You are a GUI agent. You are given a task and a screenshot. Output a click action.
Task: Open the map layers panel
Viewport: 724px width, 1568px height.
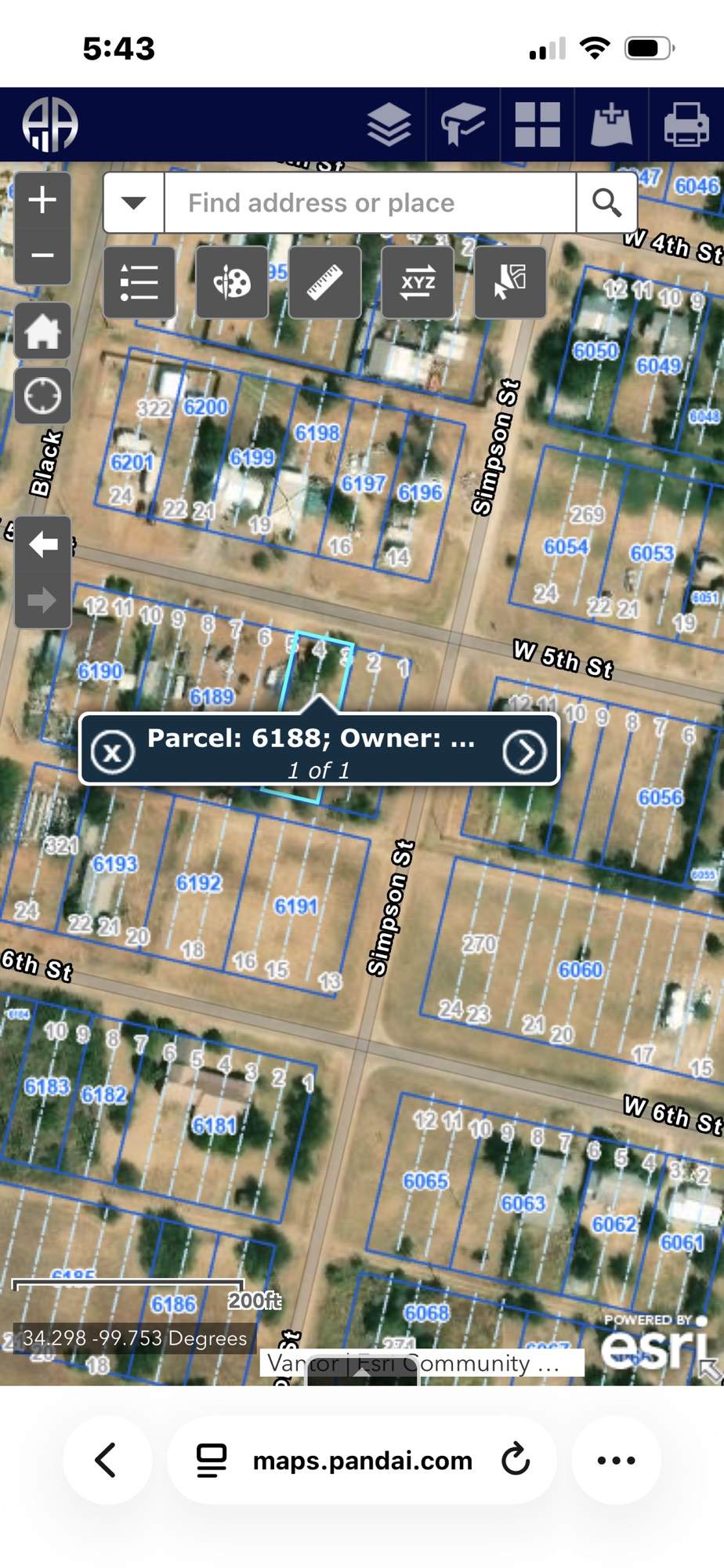coord(389,125)
